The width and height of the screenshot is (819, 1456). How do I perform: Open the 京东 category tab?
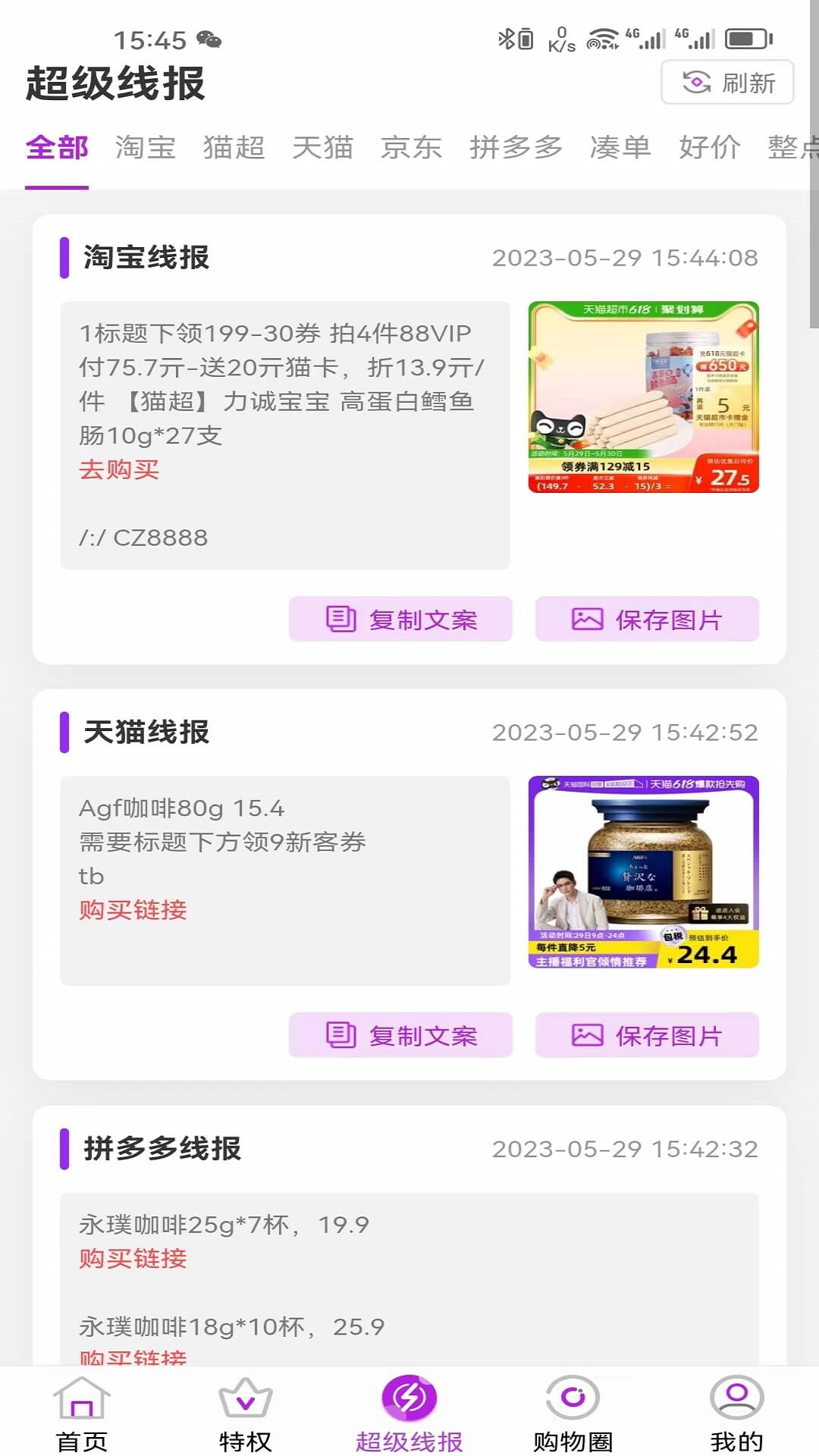pos(409,148)
